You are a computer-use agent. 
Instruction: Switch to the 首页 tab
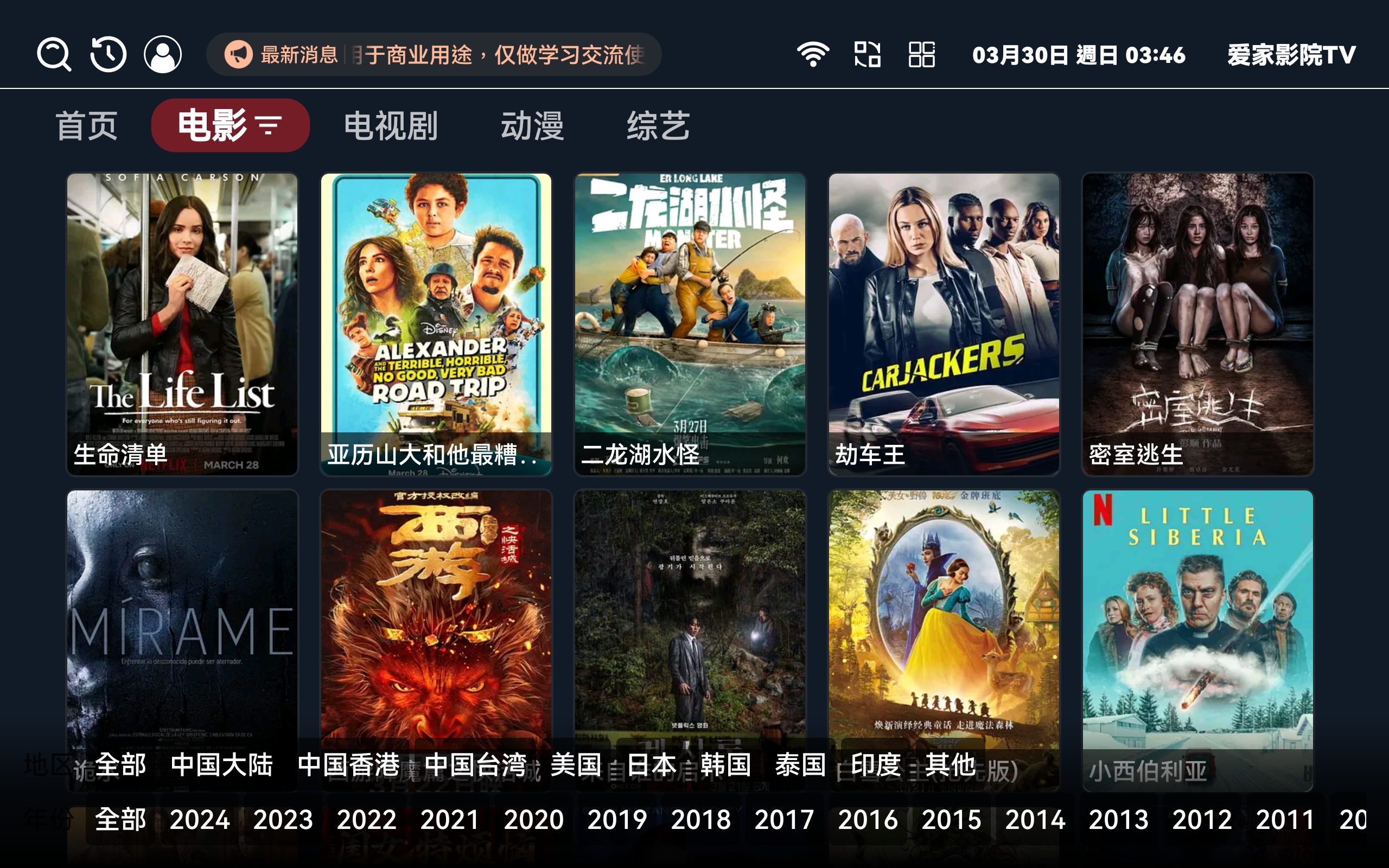click(87, 126)
